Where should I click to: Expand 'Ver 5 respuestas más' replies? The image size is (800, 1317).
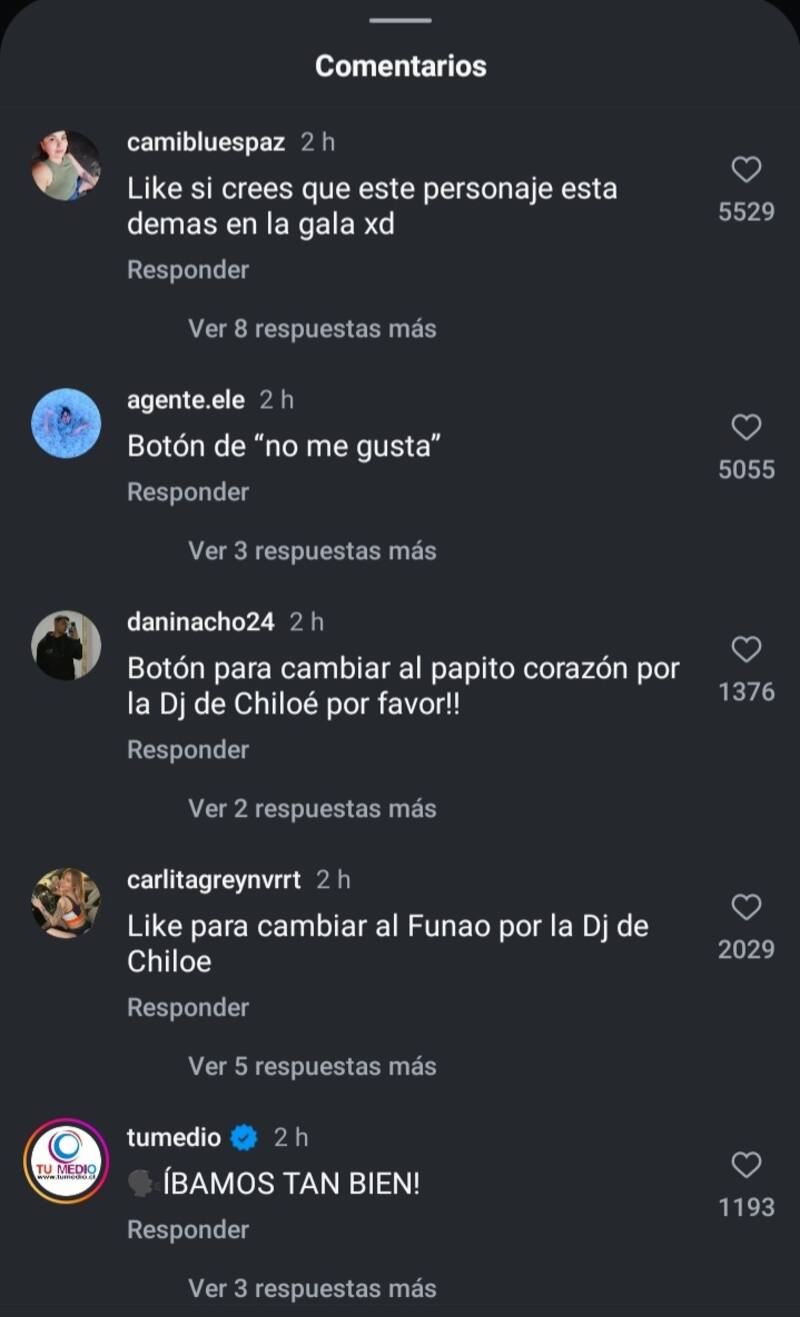click(312, 1067)
